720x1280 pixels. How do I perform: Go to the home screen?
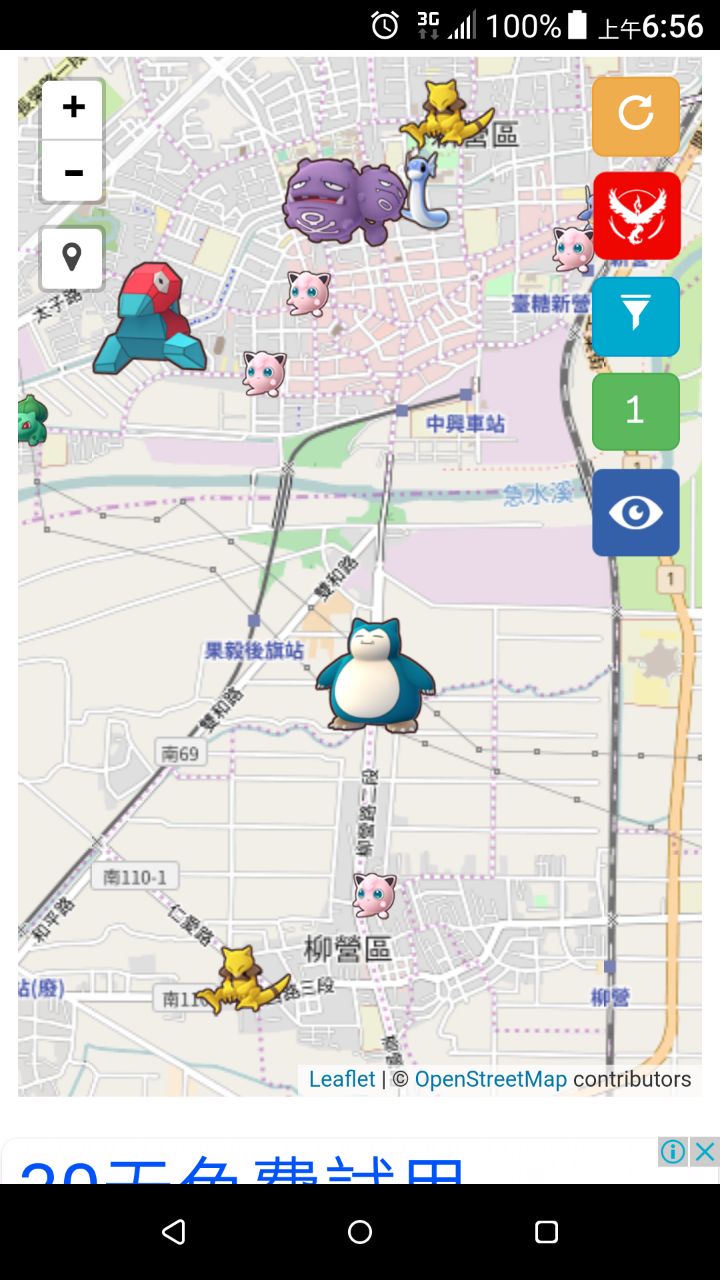point(360,1232)
